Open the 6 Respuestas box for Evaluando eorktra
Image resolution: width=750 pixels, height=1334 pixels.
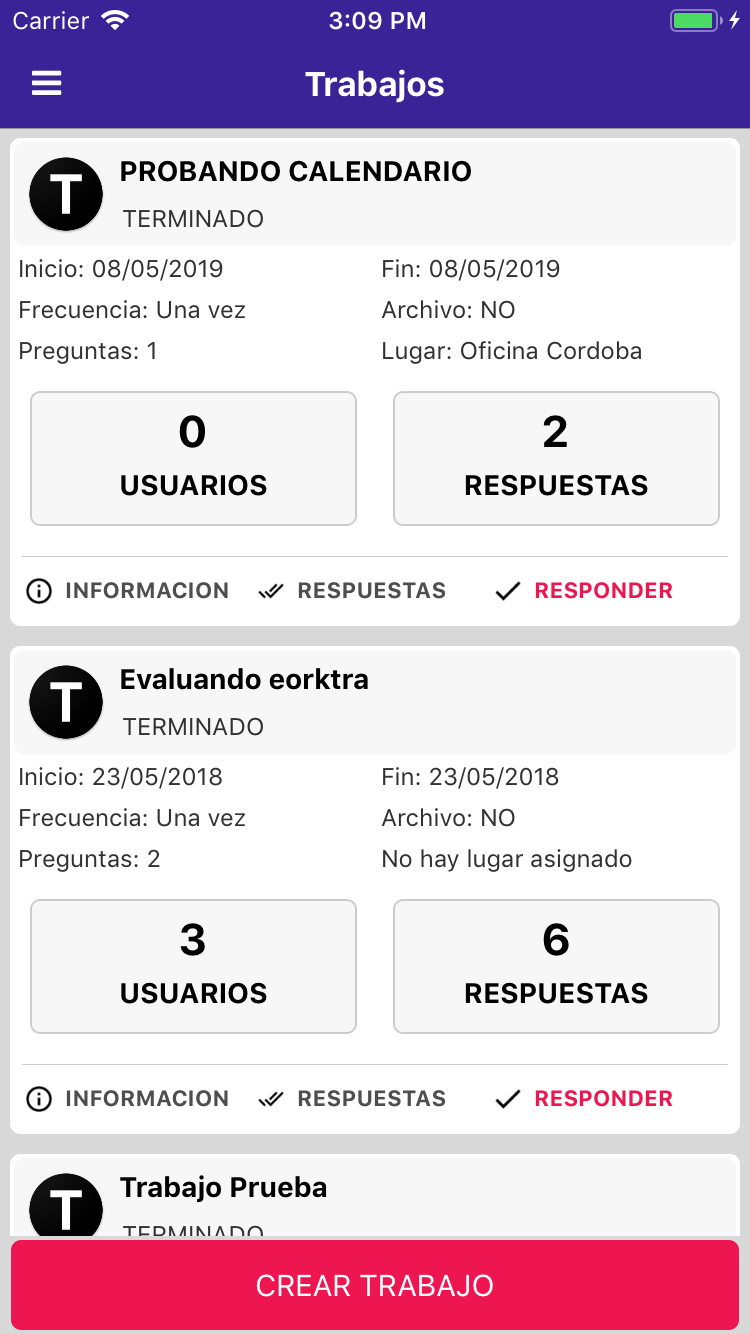[556, 966]
